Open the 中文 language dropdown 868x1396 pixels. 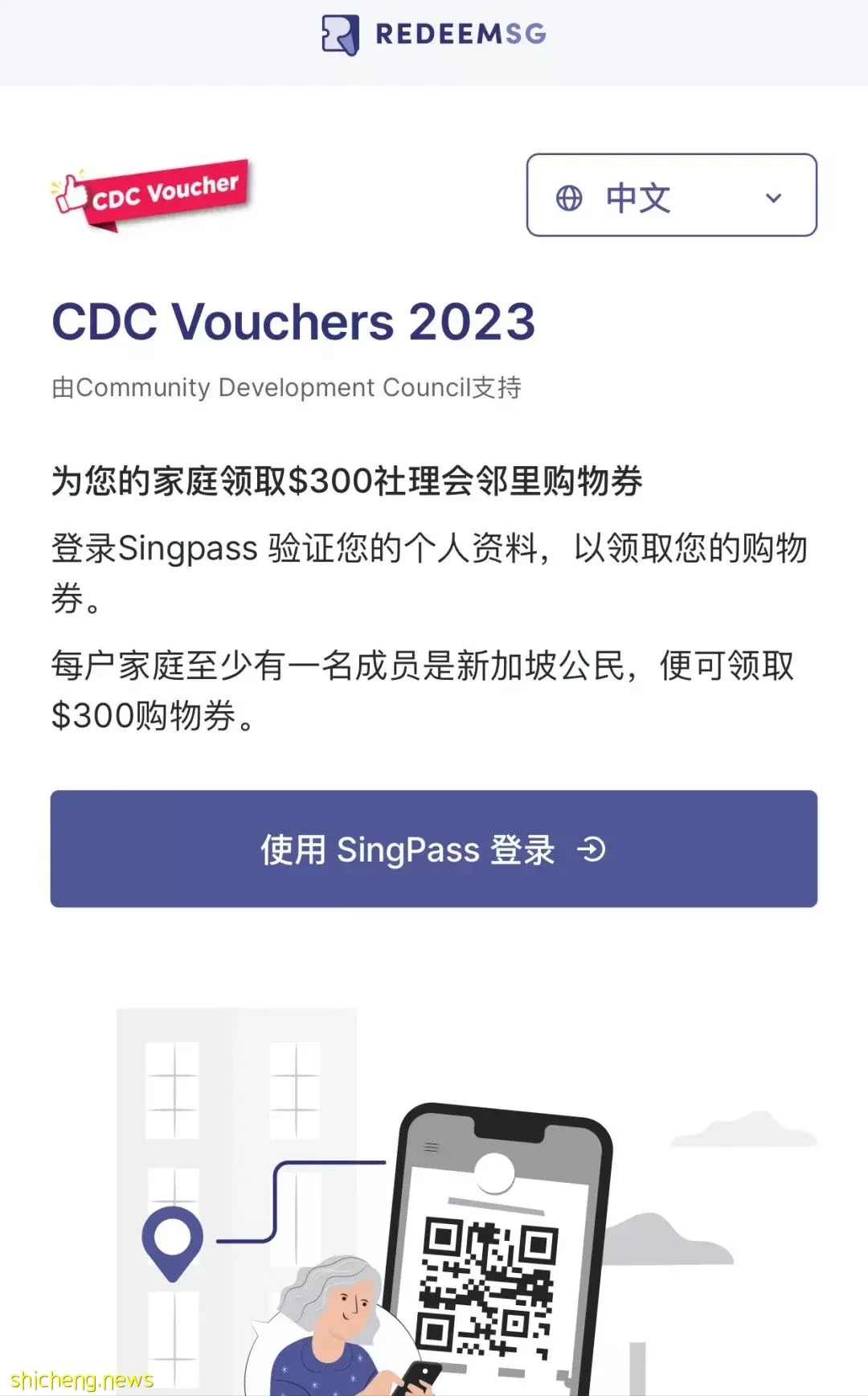point(671,195)
